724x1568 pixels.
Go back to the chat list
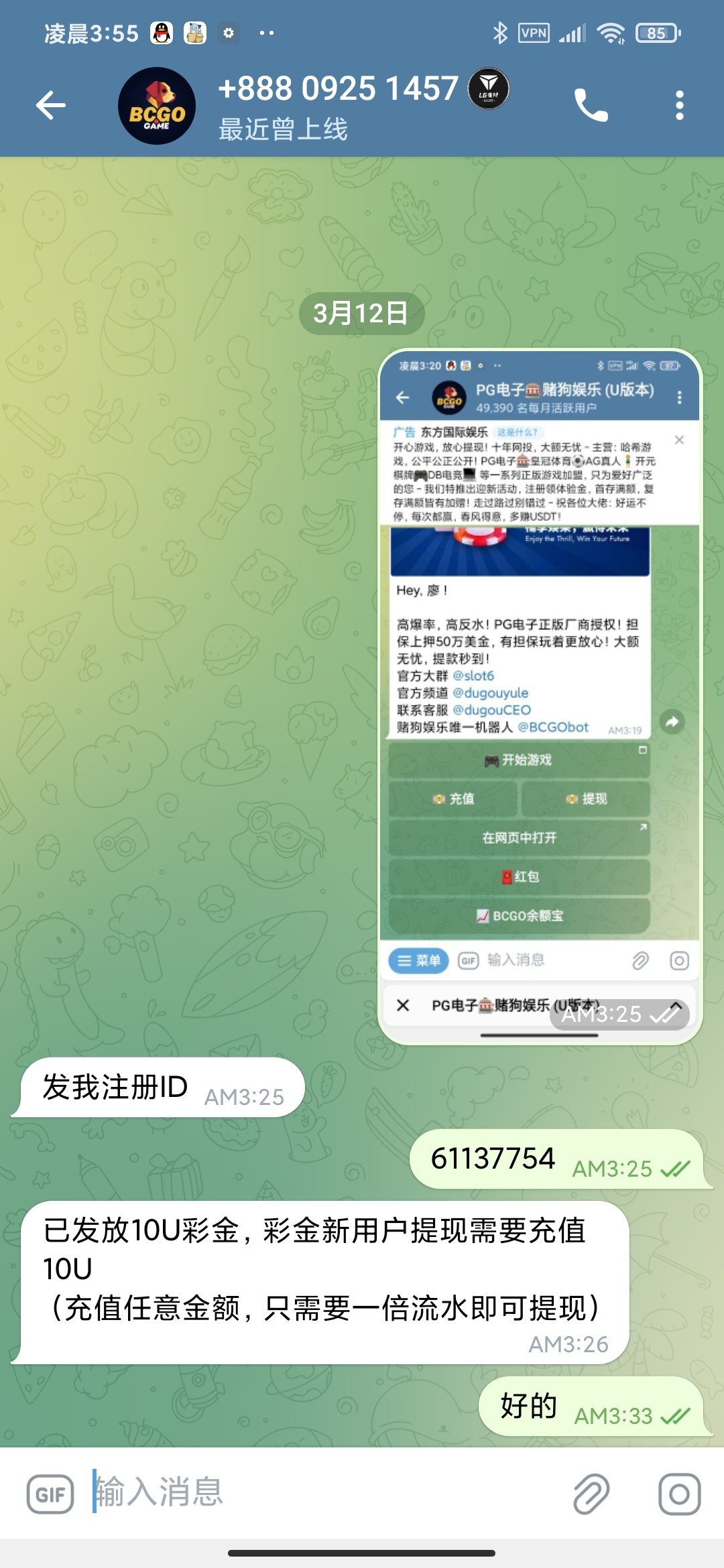coord(51,105)
